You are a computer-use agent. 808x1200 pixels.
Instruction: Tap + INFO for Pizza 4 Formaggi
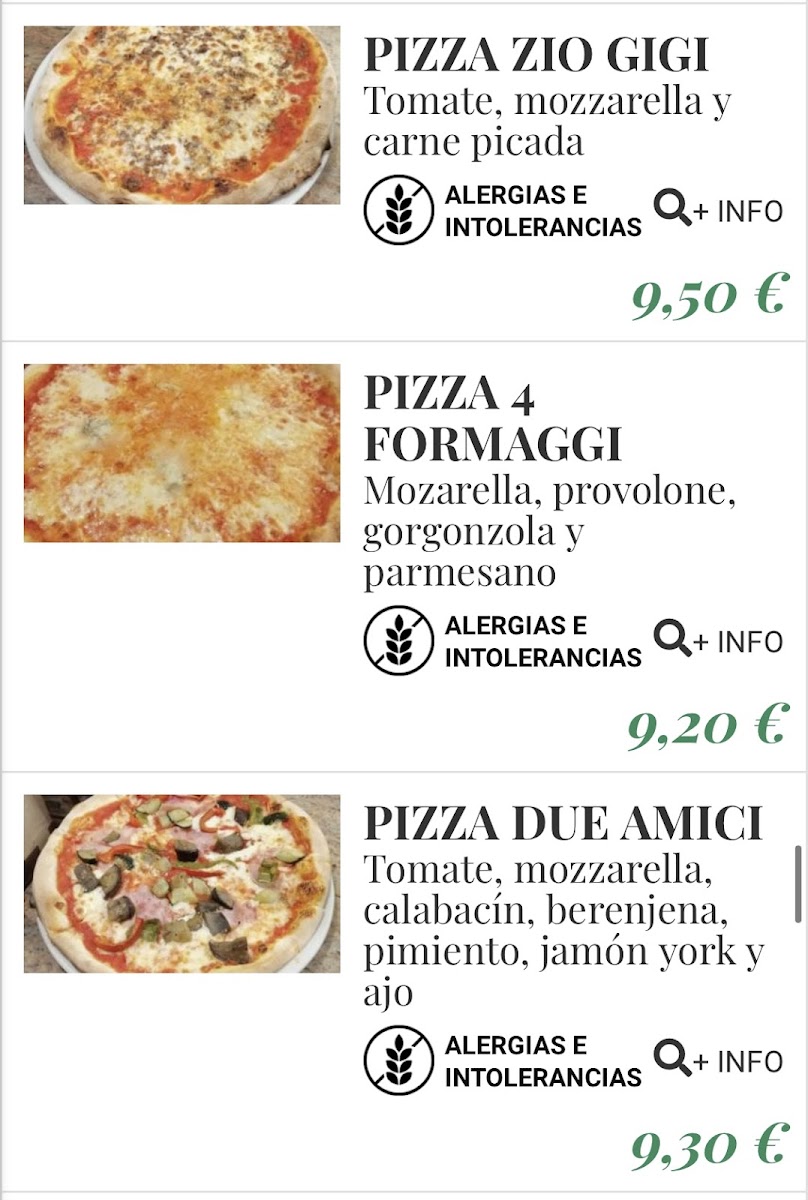718,640
